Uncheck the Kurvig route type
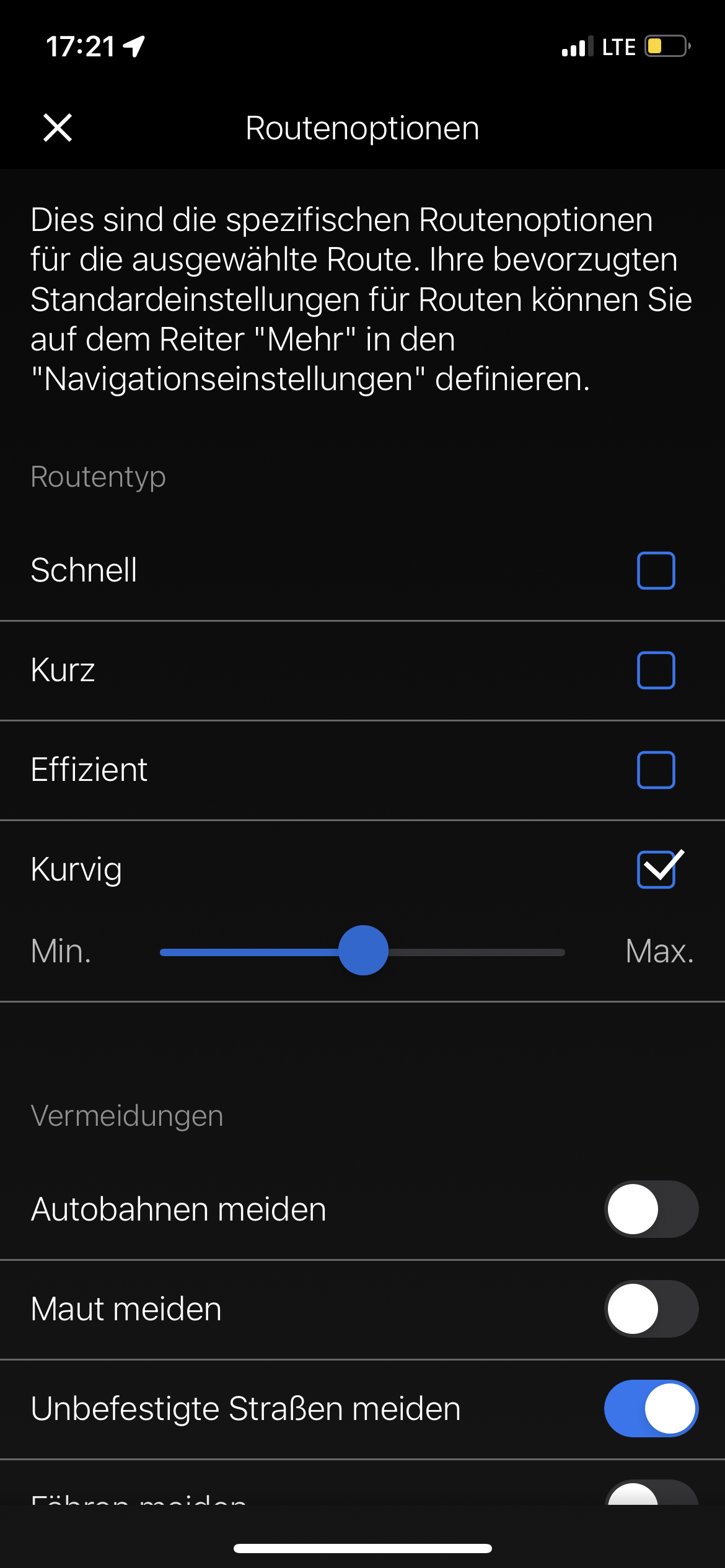Viewport: 725px width, 1568px height. (658, 868)
